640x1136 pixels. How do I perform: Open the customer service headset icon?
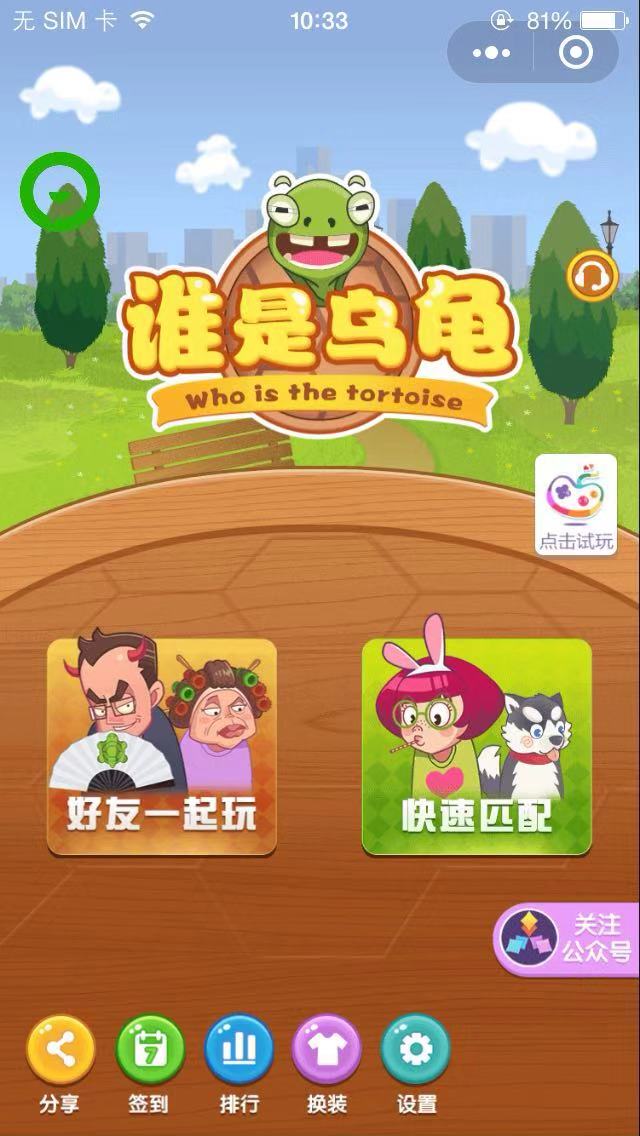click(592, 276)
